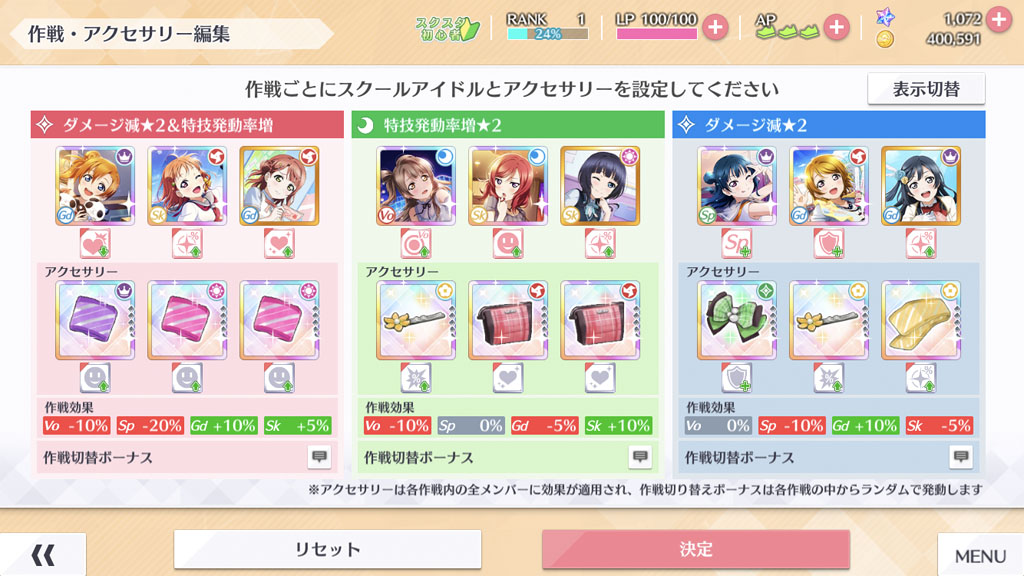Add star gems with the plus button
Image resolution: width=1024 pixels, height=576 pixels.
point(997,18)
